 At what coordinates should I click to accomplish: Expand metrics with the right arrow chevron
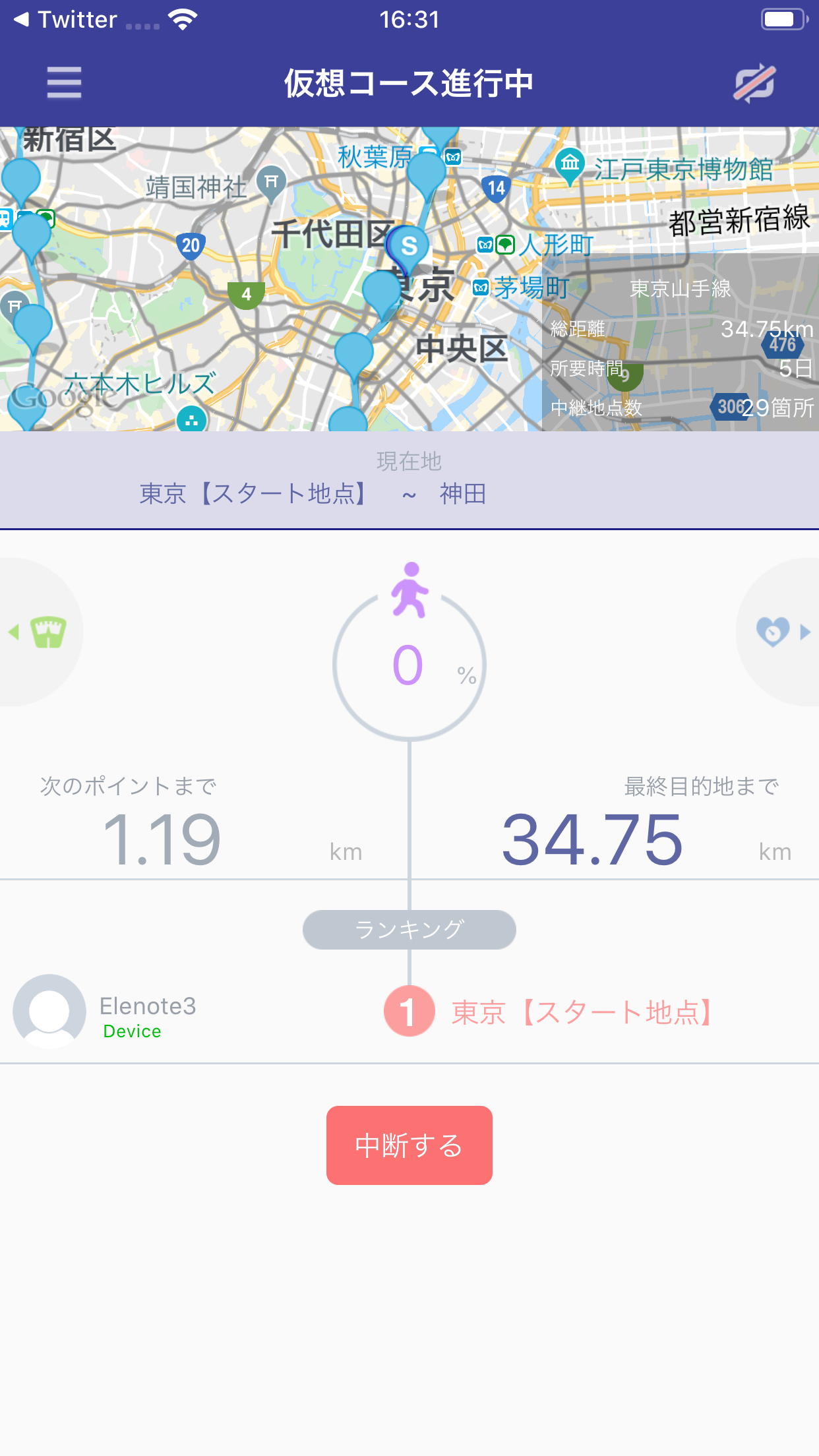click(x=803, y=631)
